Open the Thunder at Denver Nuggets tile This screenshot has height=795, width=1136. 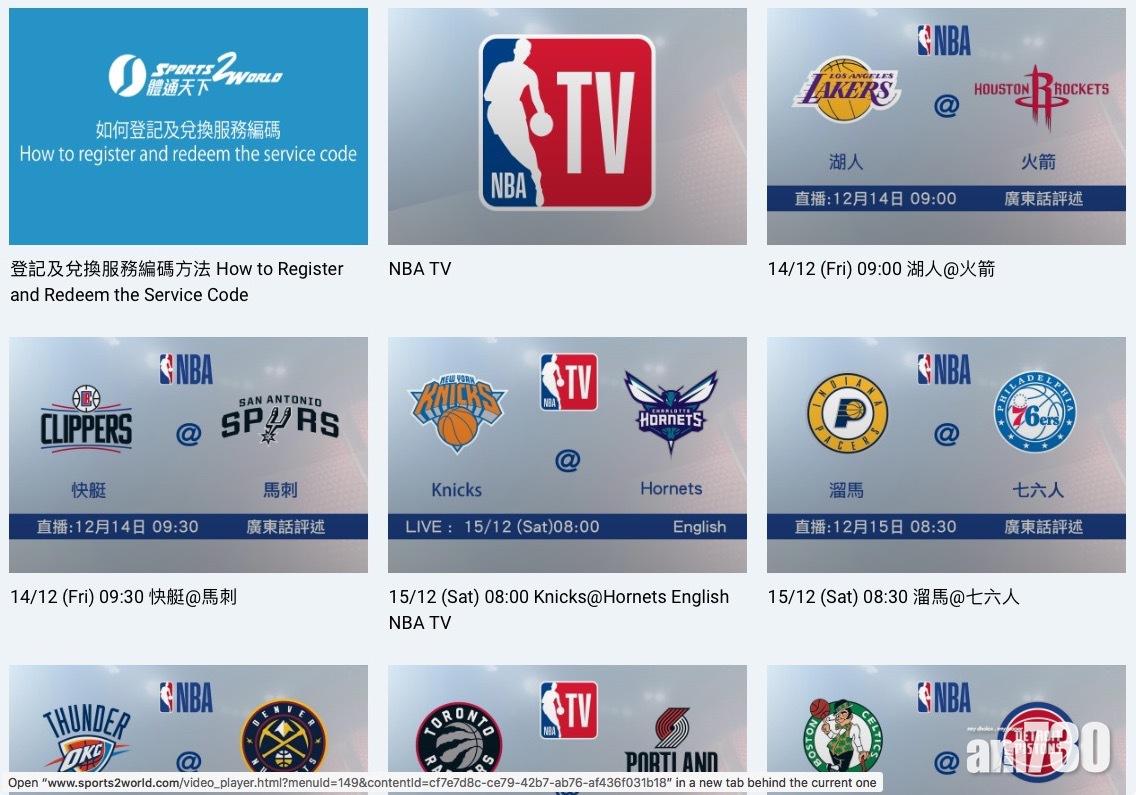(x=188, y=725)
